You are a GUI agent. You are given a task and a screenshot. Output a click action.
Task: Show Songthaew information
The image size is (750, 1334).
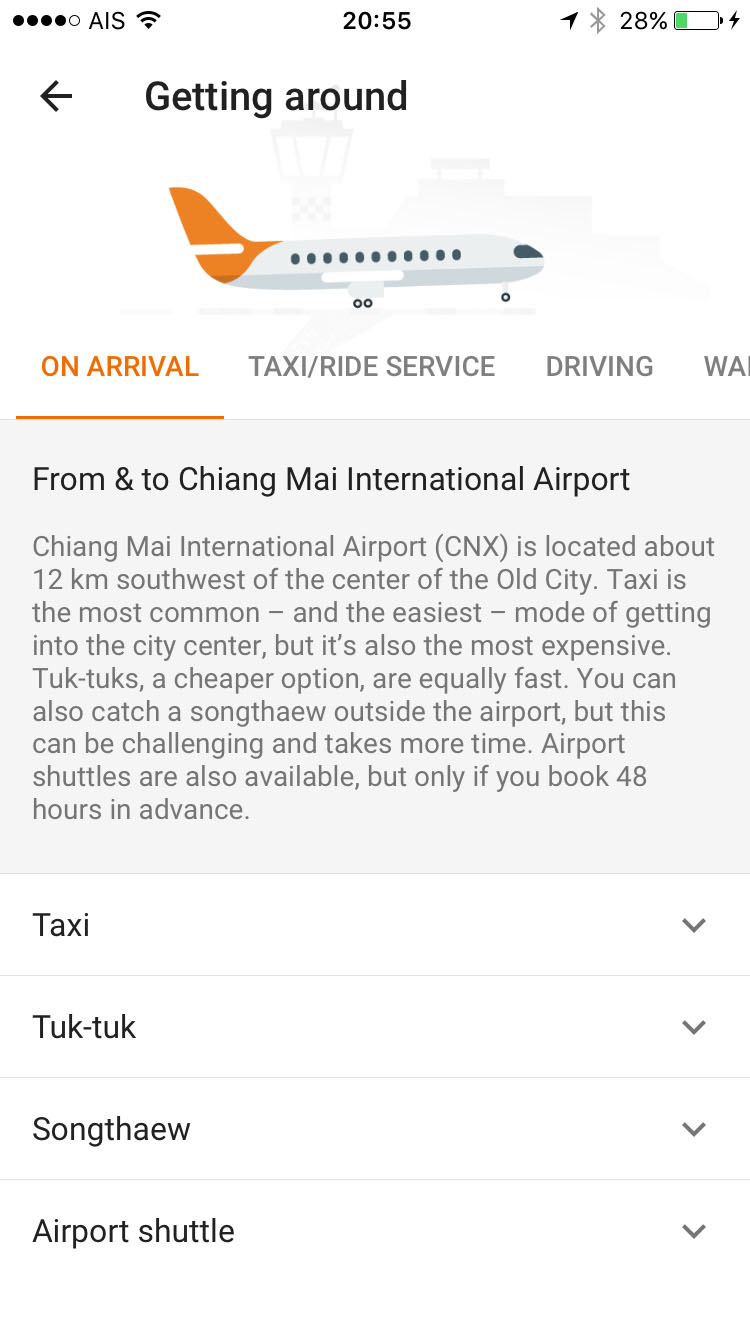coord(374,1129)
